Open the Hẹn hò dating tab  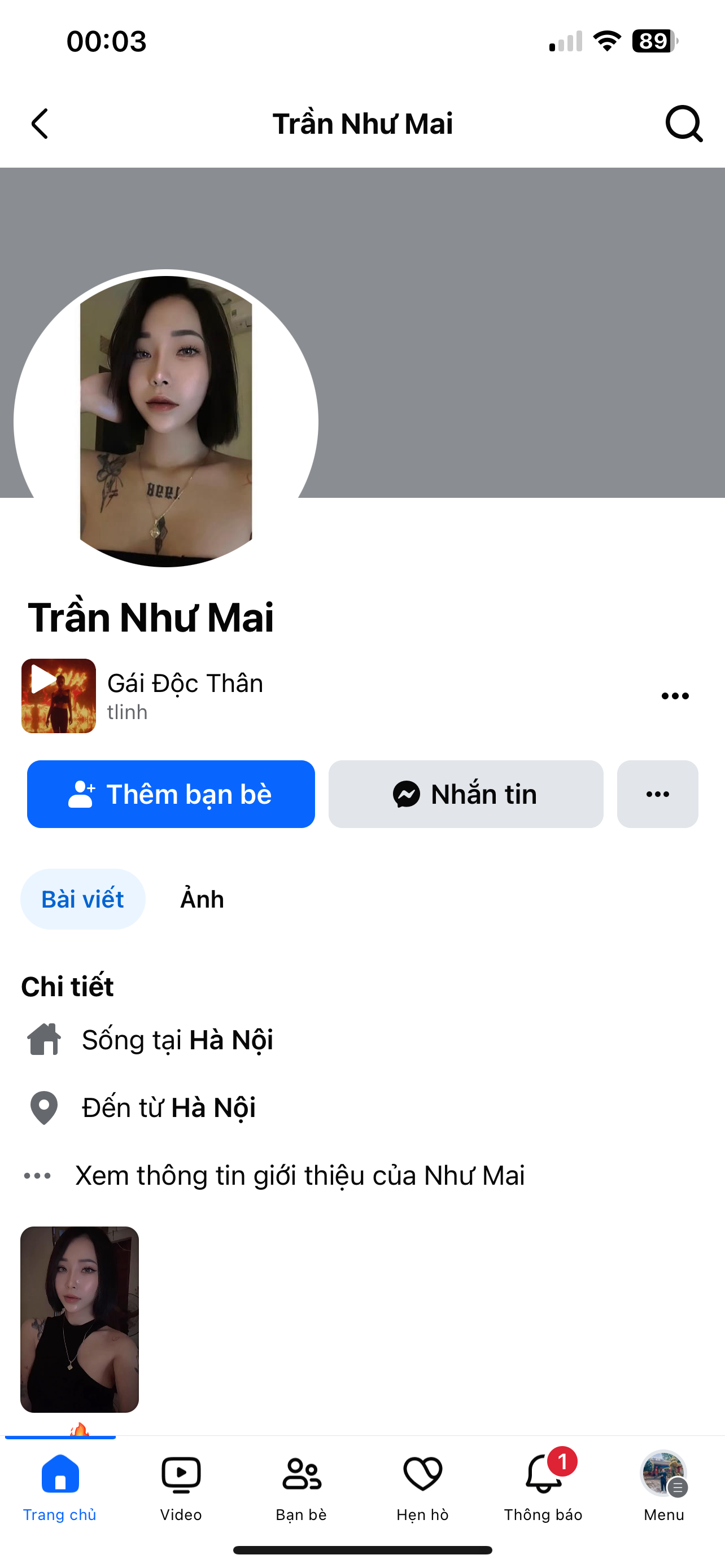pos(422,1485)
